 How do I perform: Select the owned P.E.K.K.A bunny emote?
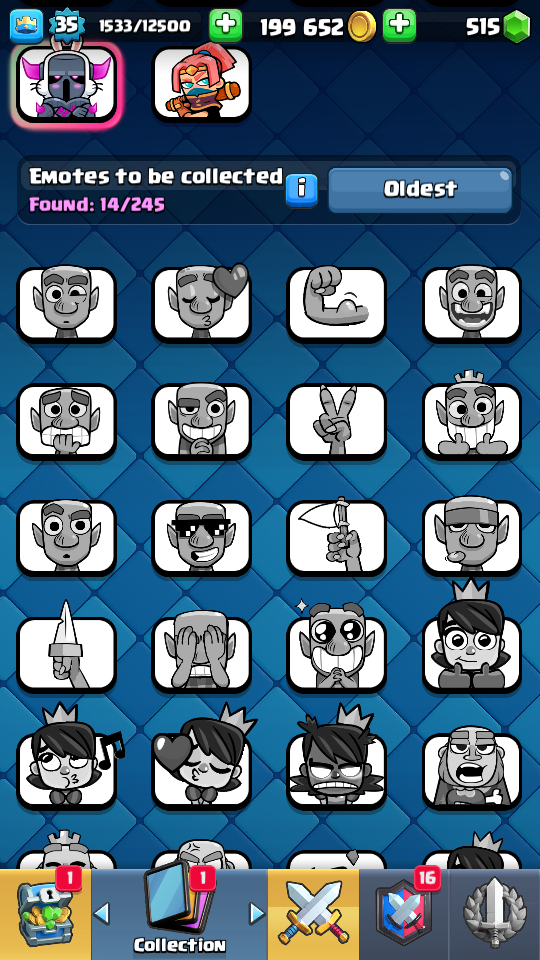click(x=67, y=84)
